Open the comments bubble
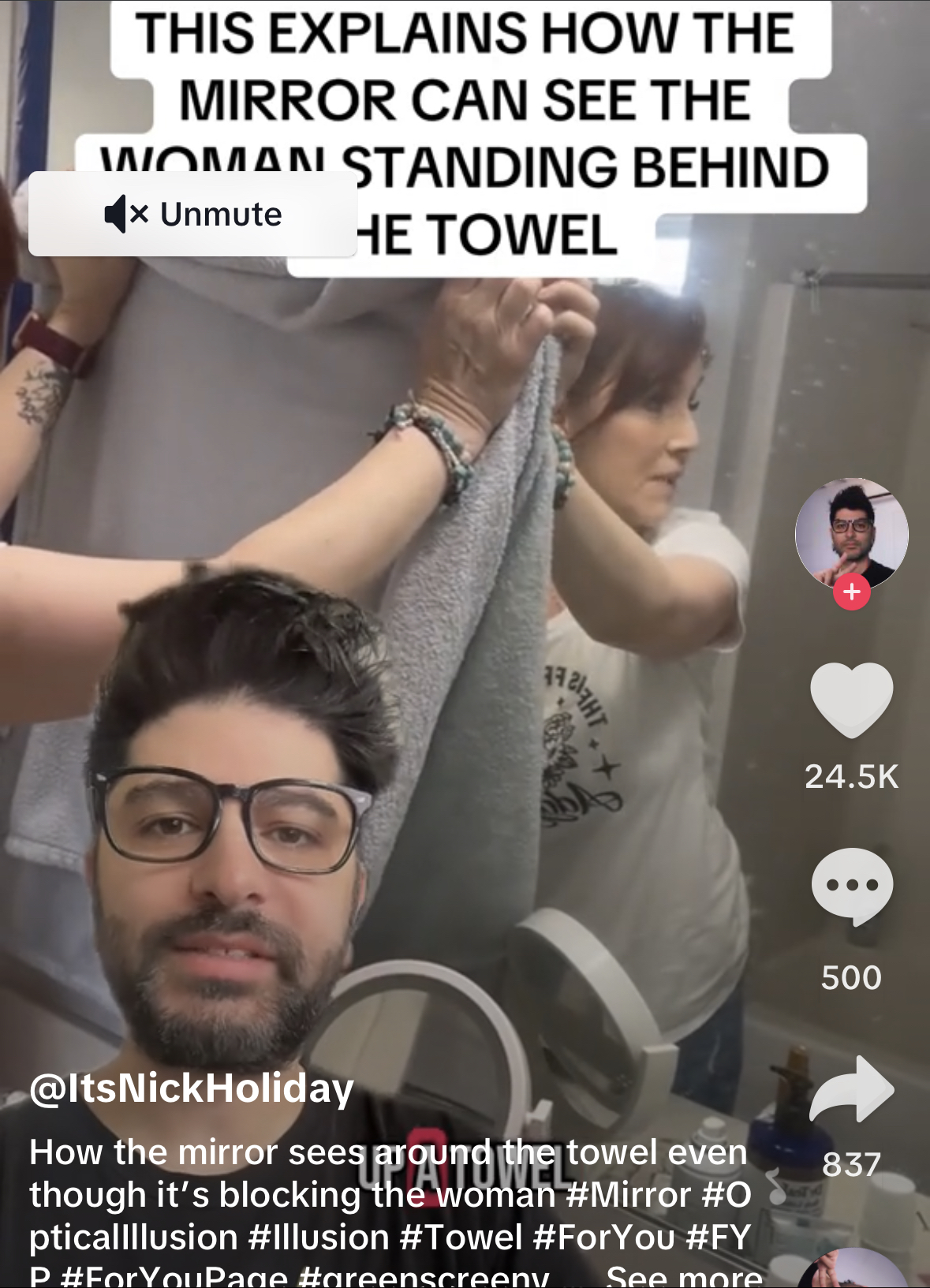Image resolution: width=930 pixels, height=1288 pixels. [852, 887]
